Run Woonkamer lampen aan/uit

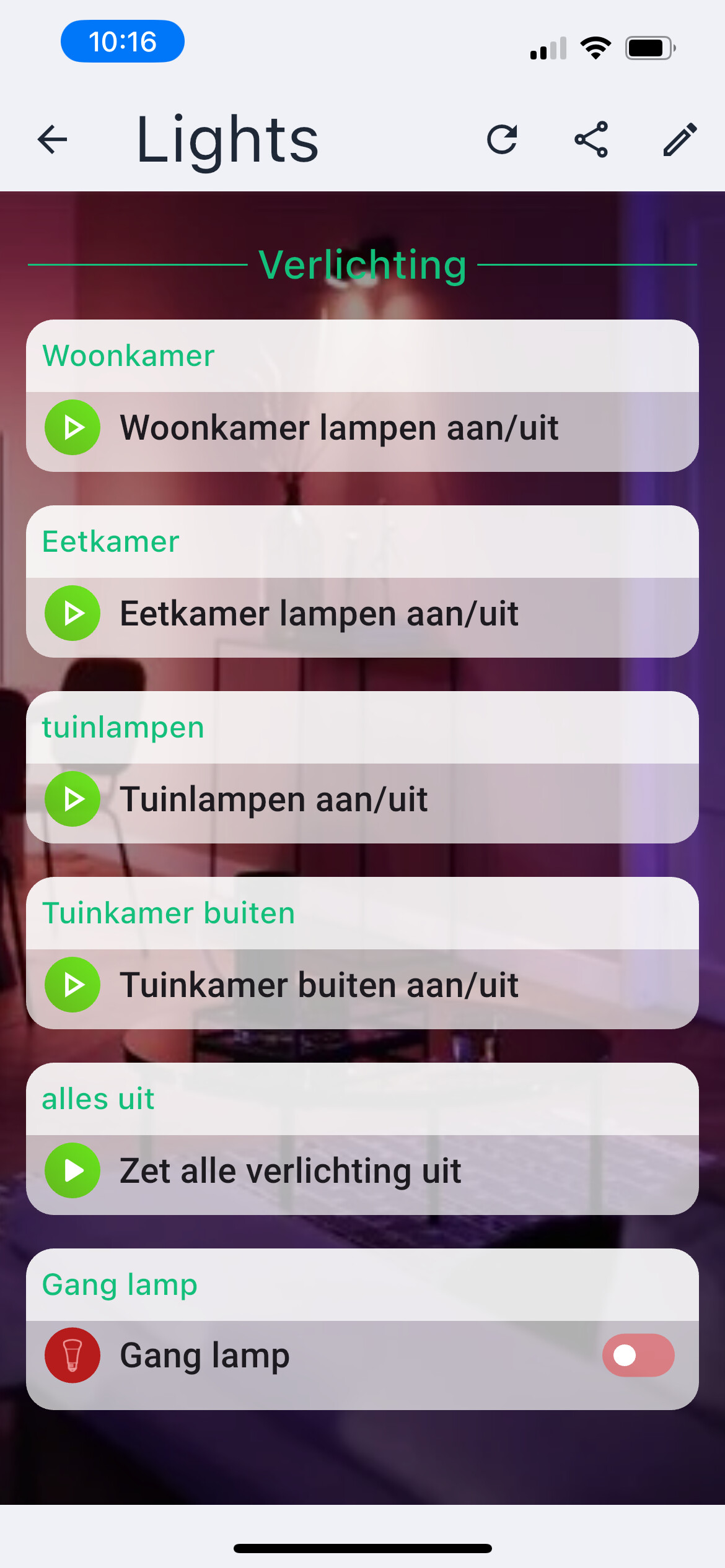72,427
